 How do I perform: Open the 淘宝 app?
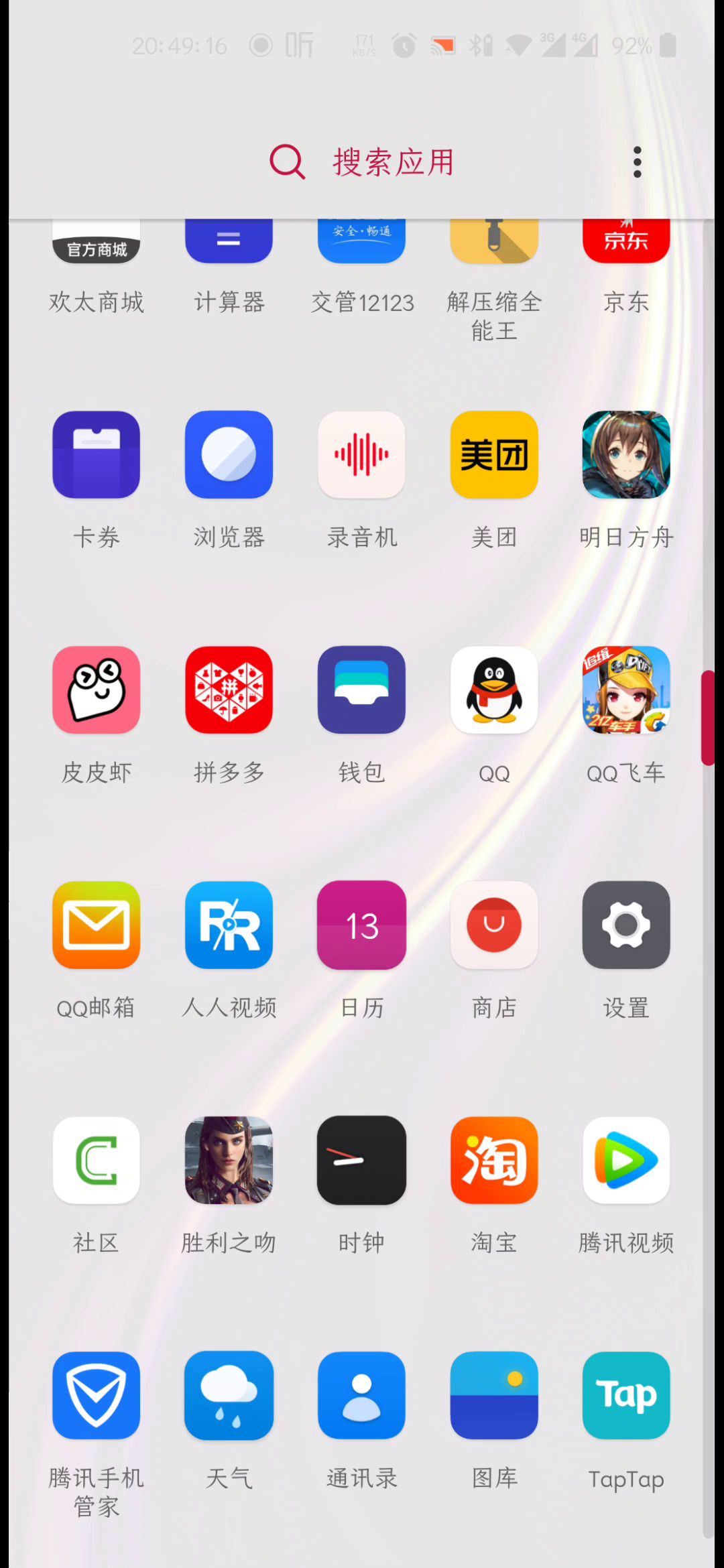[x=494, y=1161]
